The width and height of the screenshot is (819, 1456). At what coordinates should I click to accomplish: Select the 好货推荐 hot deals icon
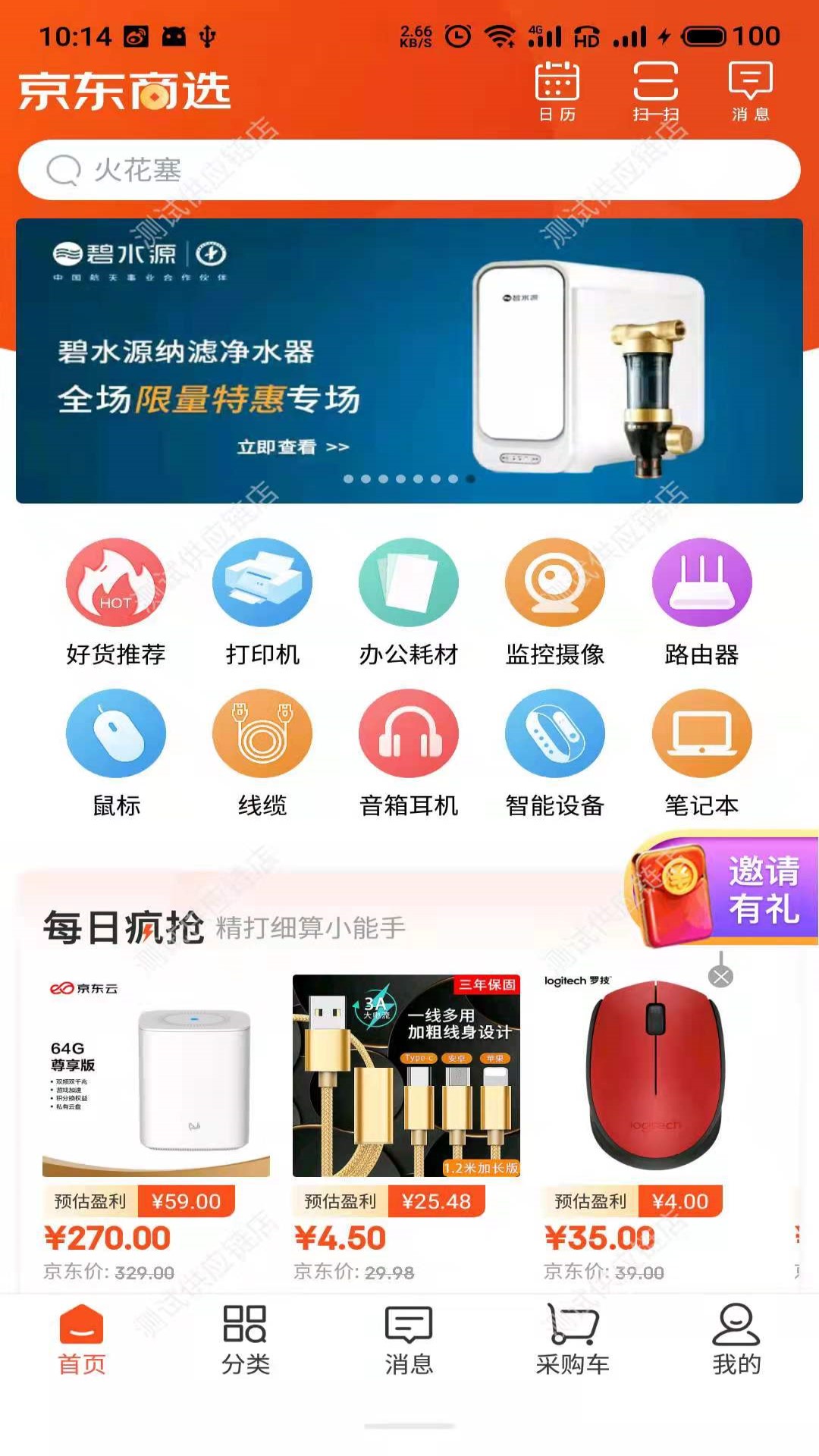click(x=115, y=582)
